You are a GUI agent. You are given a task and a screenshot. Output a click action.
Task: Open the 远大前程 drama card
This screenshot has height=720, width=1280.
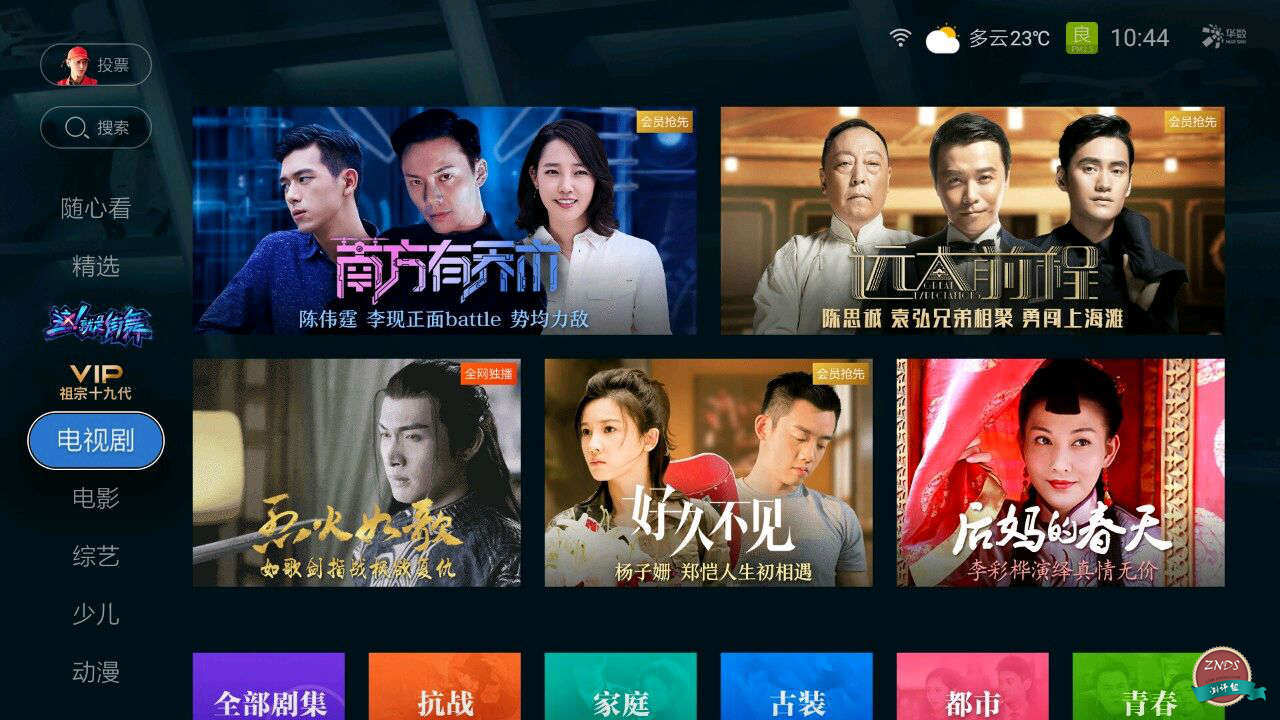pos(972,221)
